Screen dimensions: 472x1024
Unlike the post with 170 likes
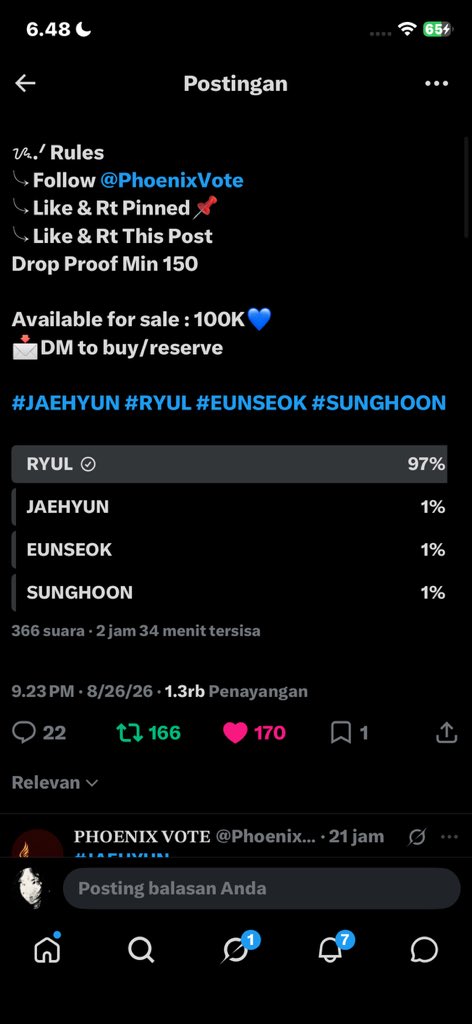pos(254,733)
